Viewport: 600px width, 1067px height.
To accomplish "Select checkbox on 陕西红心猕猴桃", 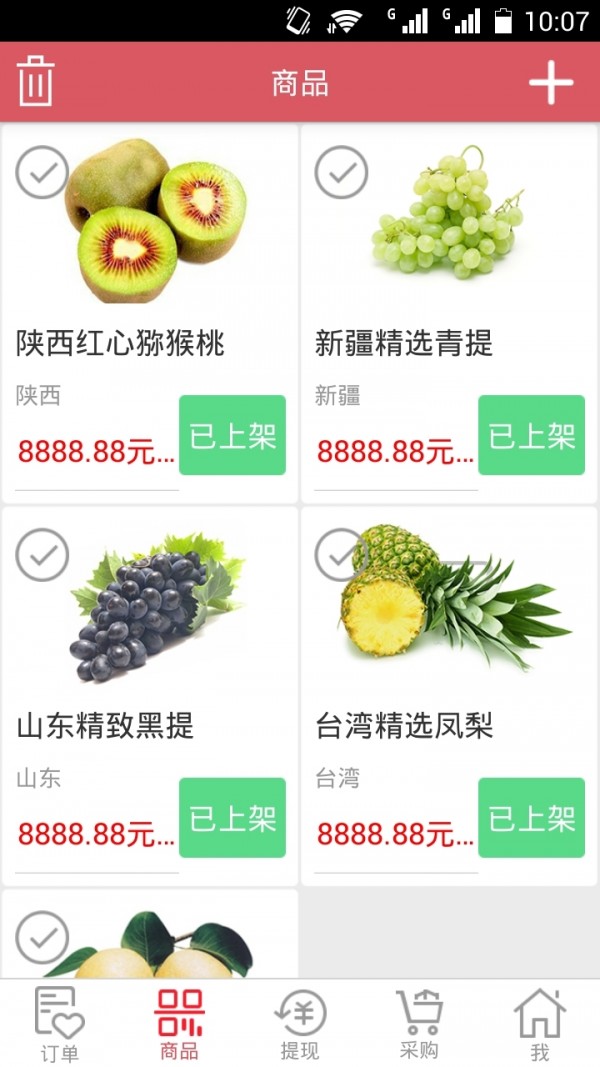I will tap(42, 172).
